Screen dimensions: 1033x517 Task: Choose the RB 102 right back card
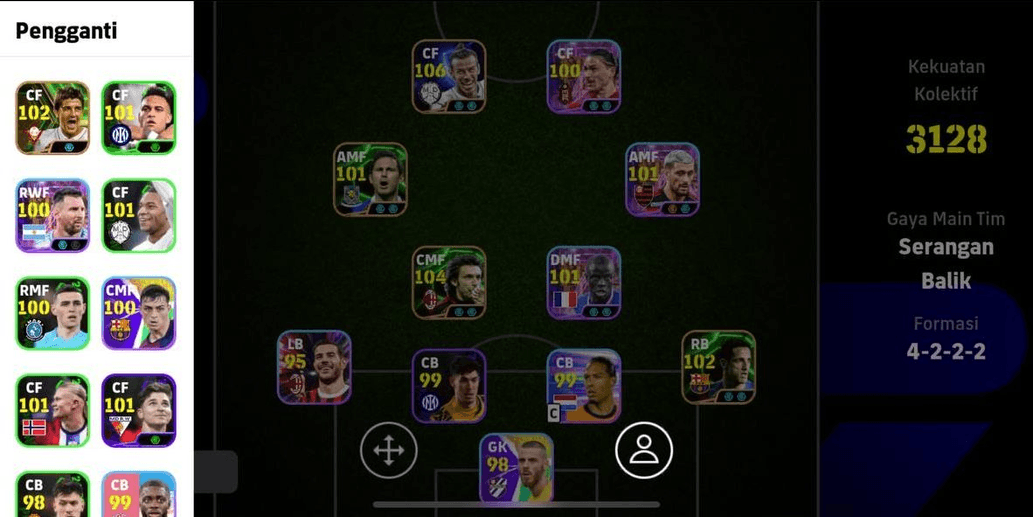[718, 367]
